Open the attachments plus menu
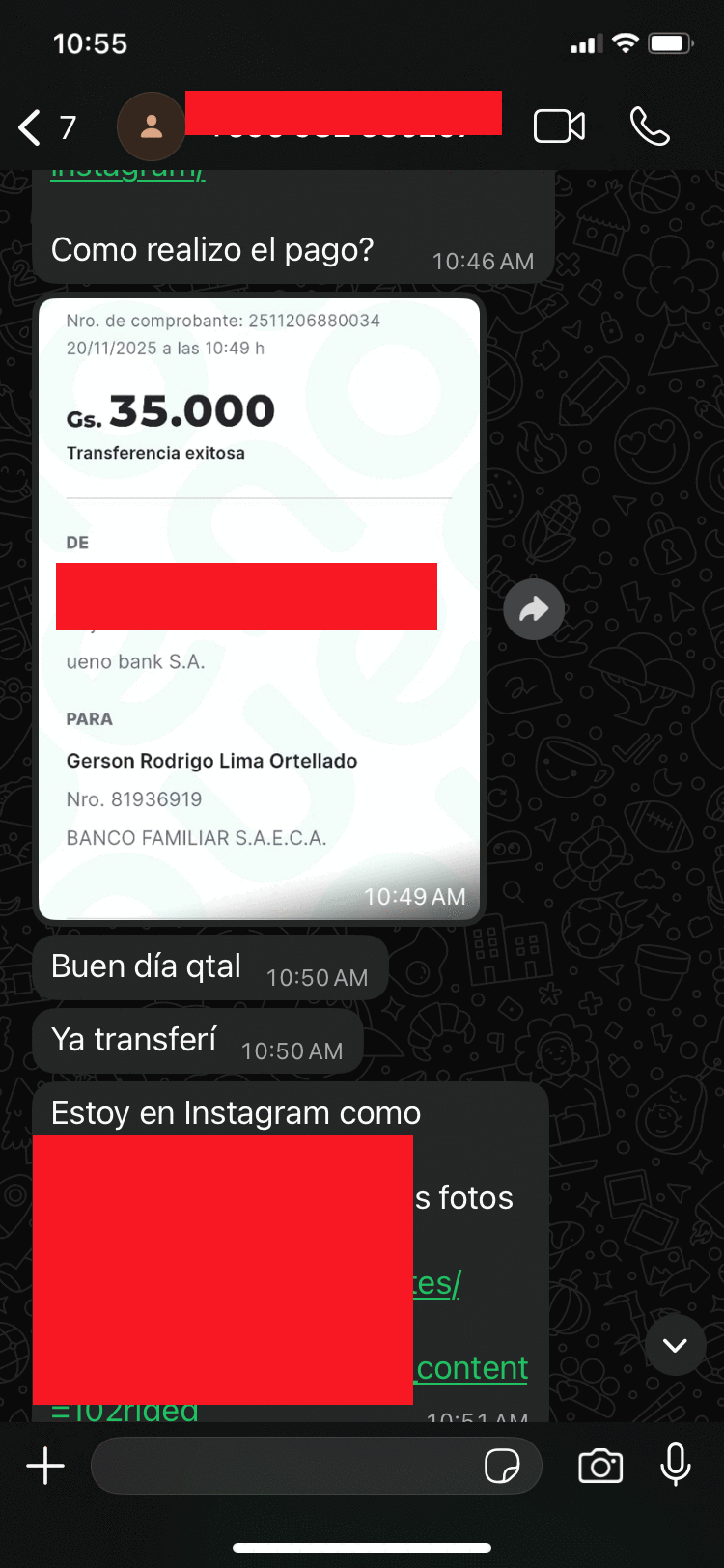Screen dimensions: 724x1568 pos(45,1466)
